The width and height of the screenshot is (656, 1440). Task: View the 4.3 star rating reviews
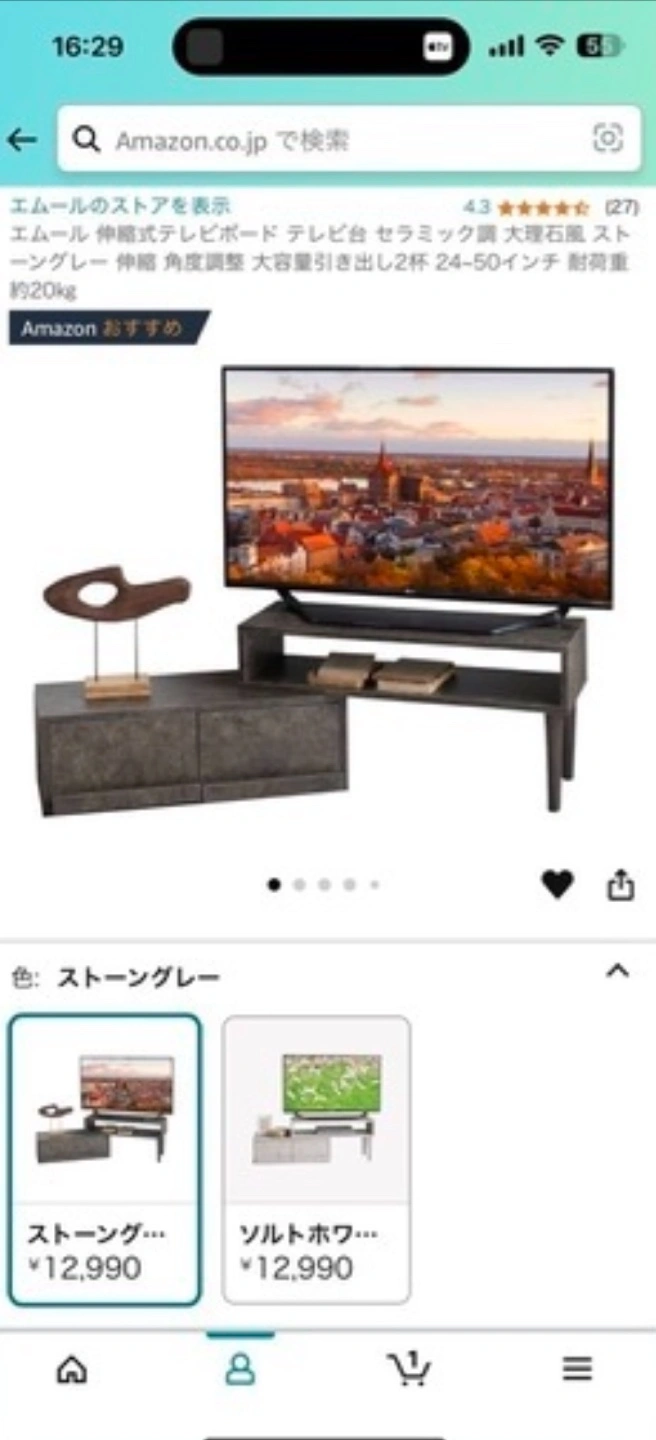[x=540, y=208]
